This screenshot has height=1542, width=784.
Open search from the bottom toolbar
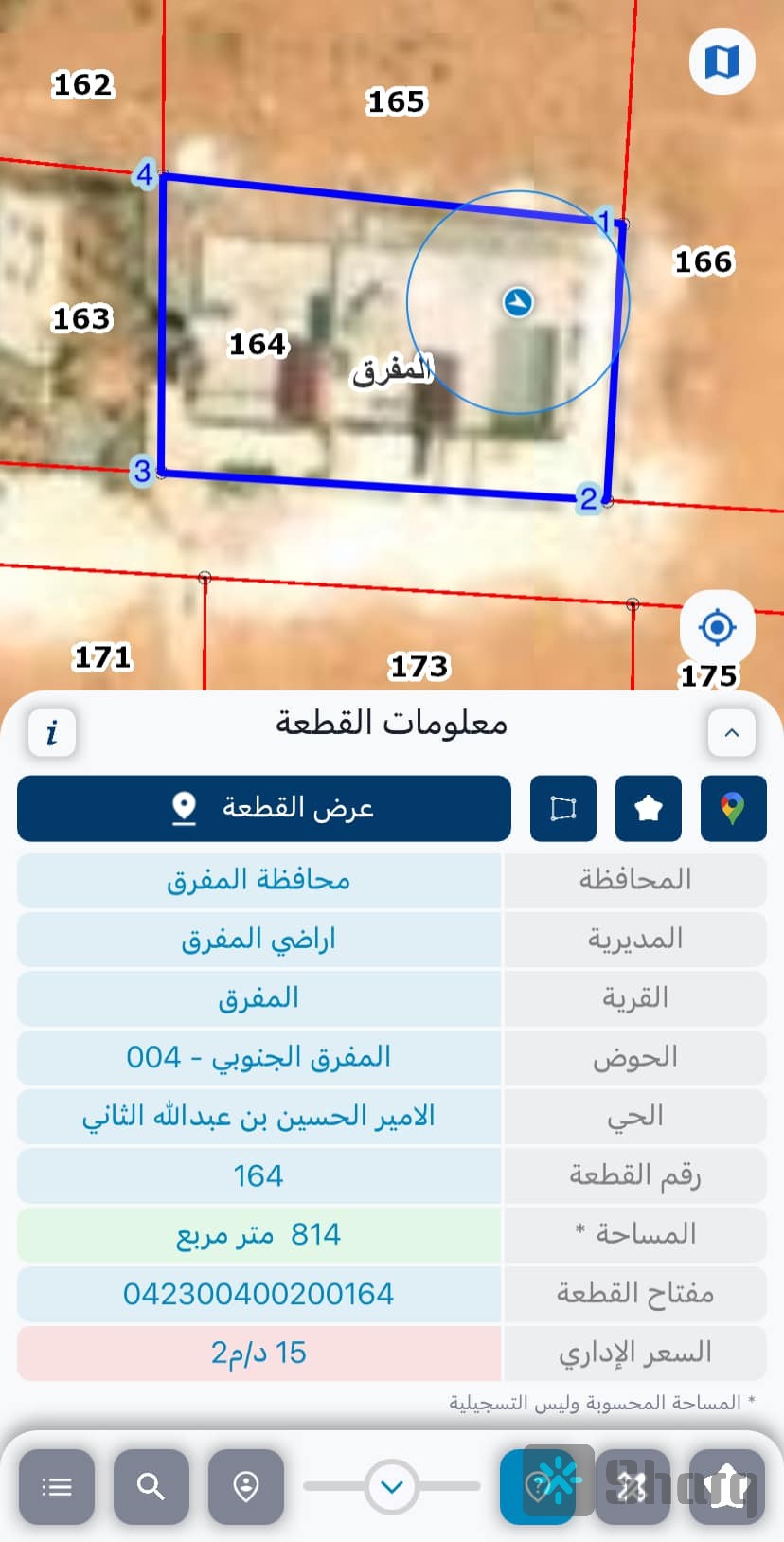click(x=151, y=1486)
